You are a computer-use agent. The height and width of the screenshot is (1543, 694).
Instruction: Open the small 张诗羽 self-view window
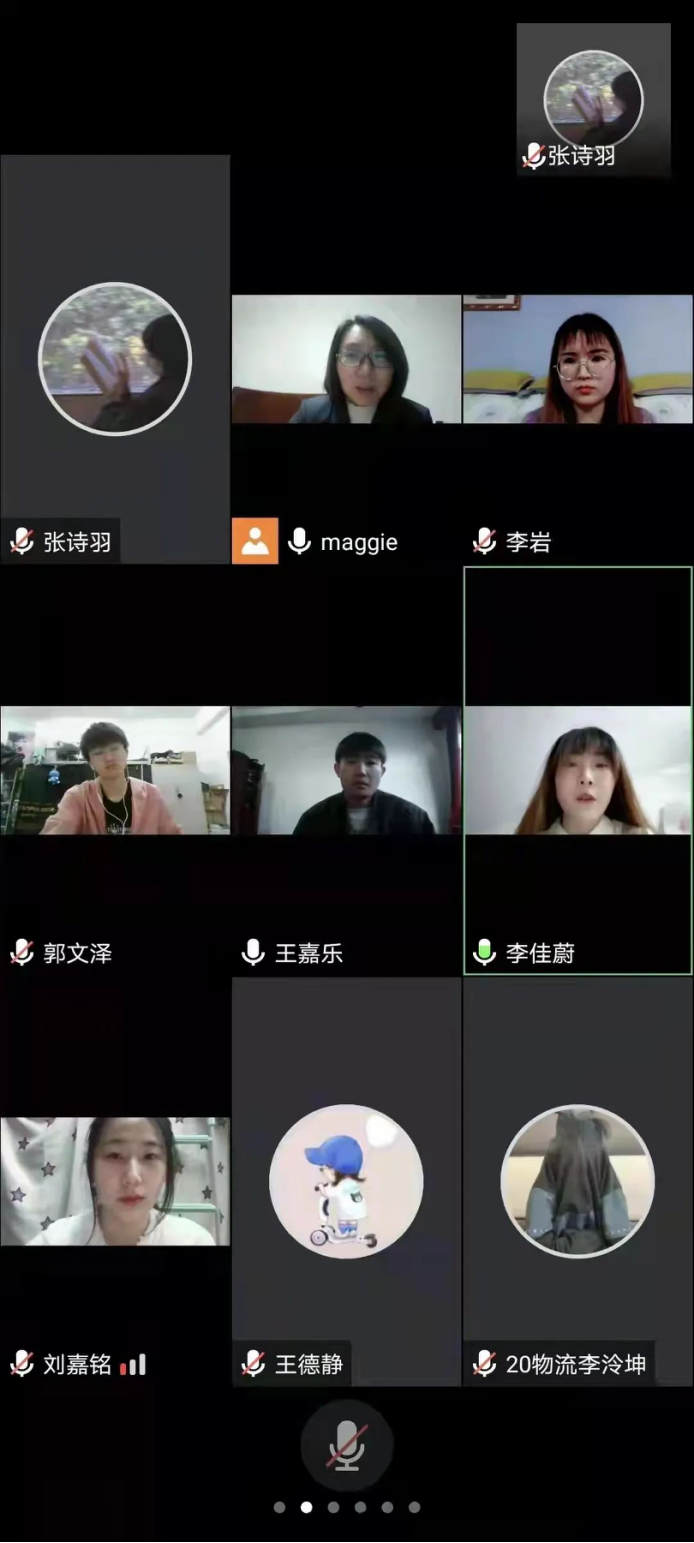(593, 100)
